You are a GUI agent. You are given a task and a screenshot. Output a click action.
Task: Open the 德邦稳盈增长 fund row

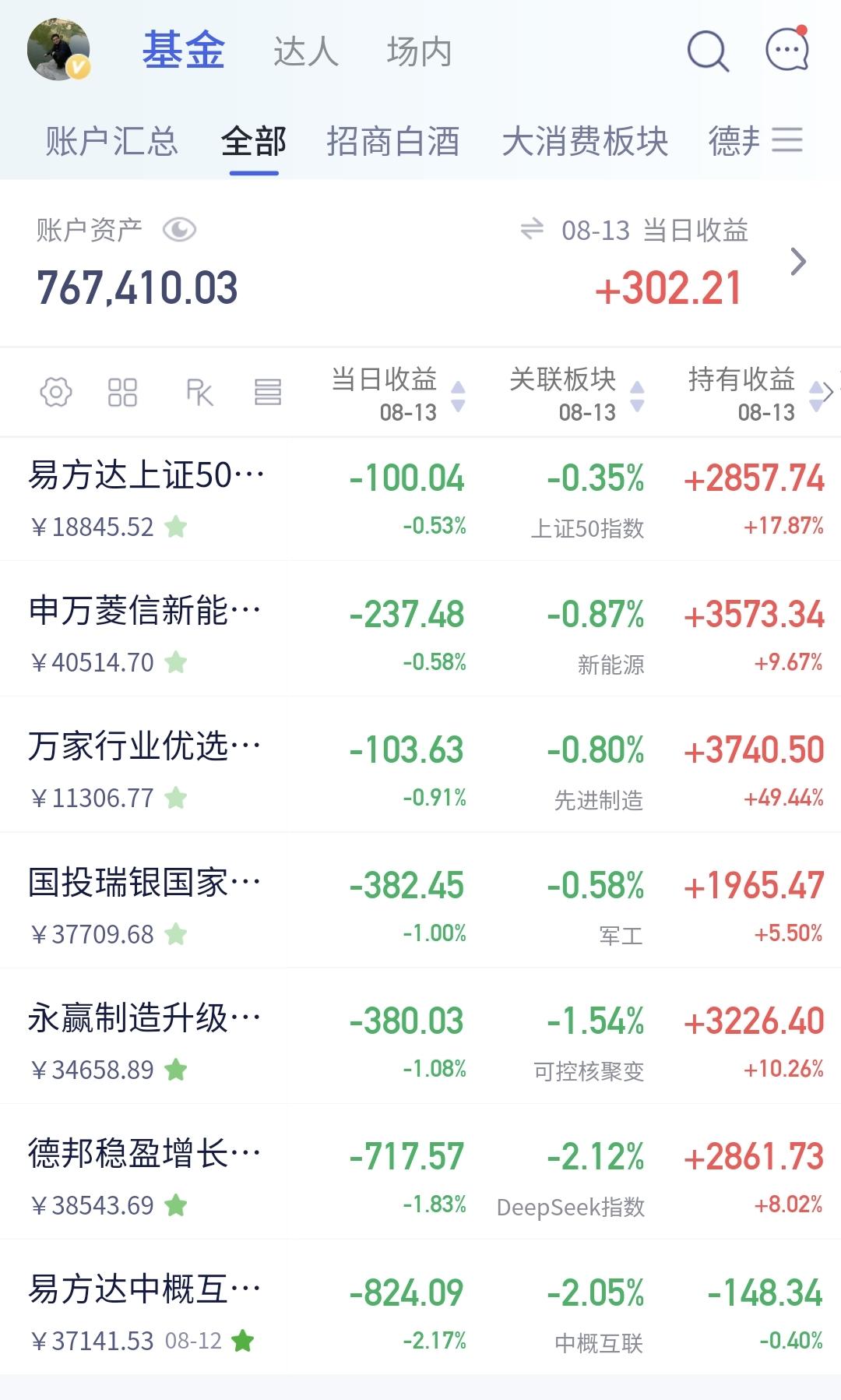pos(420,1171)
